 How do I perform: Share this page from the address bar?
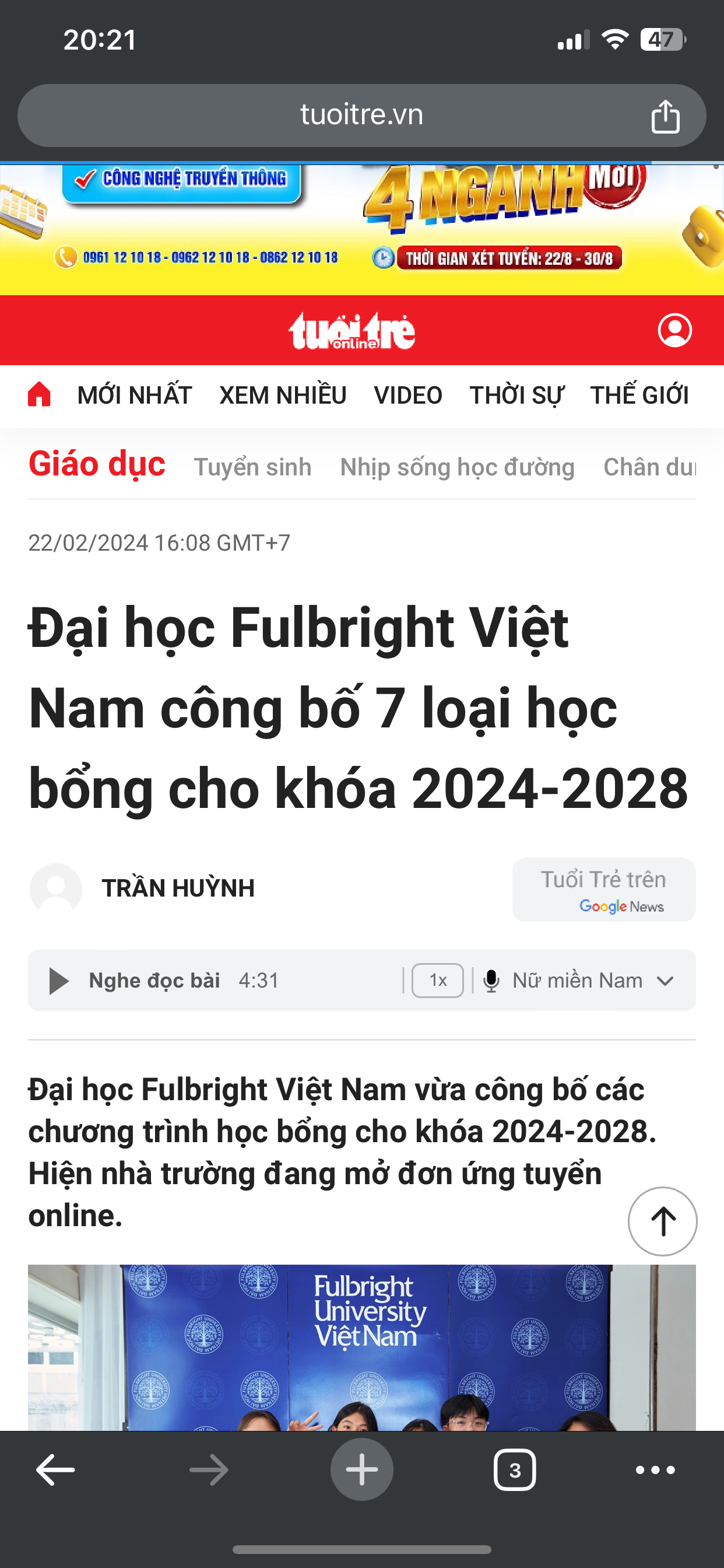[665, 116]
